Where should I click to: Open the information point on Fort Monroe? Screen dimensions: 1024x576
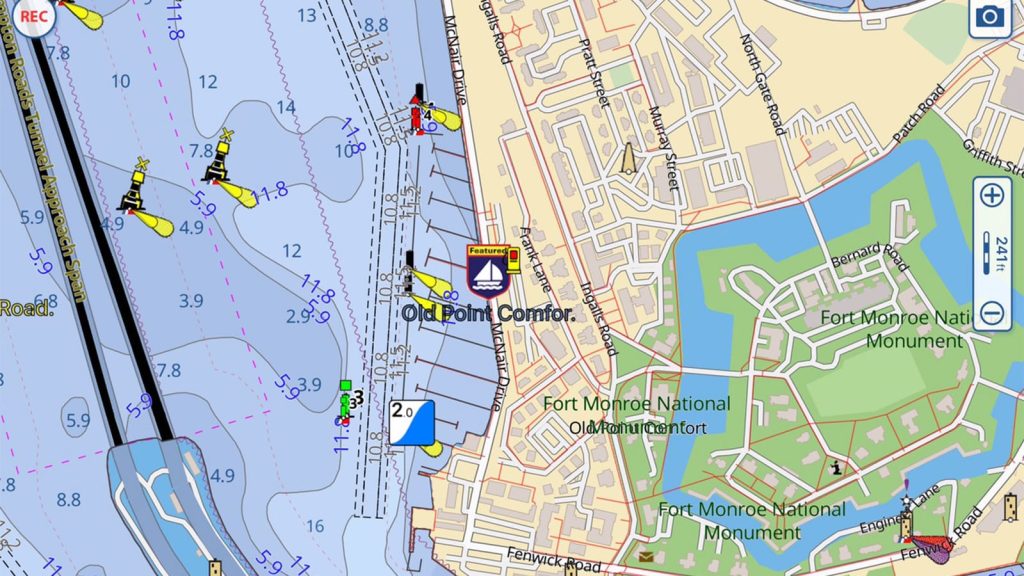click(836, 468)
